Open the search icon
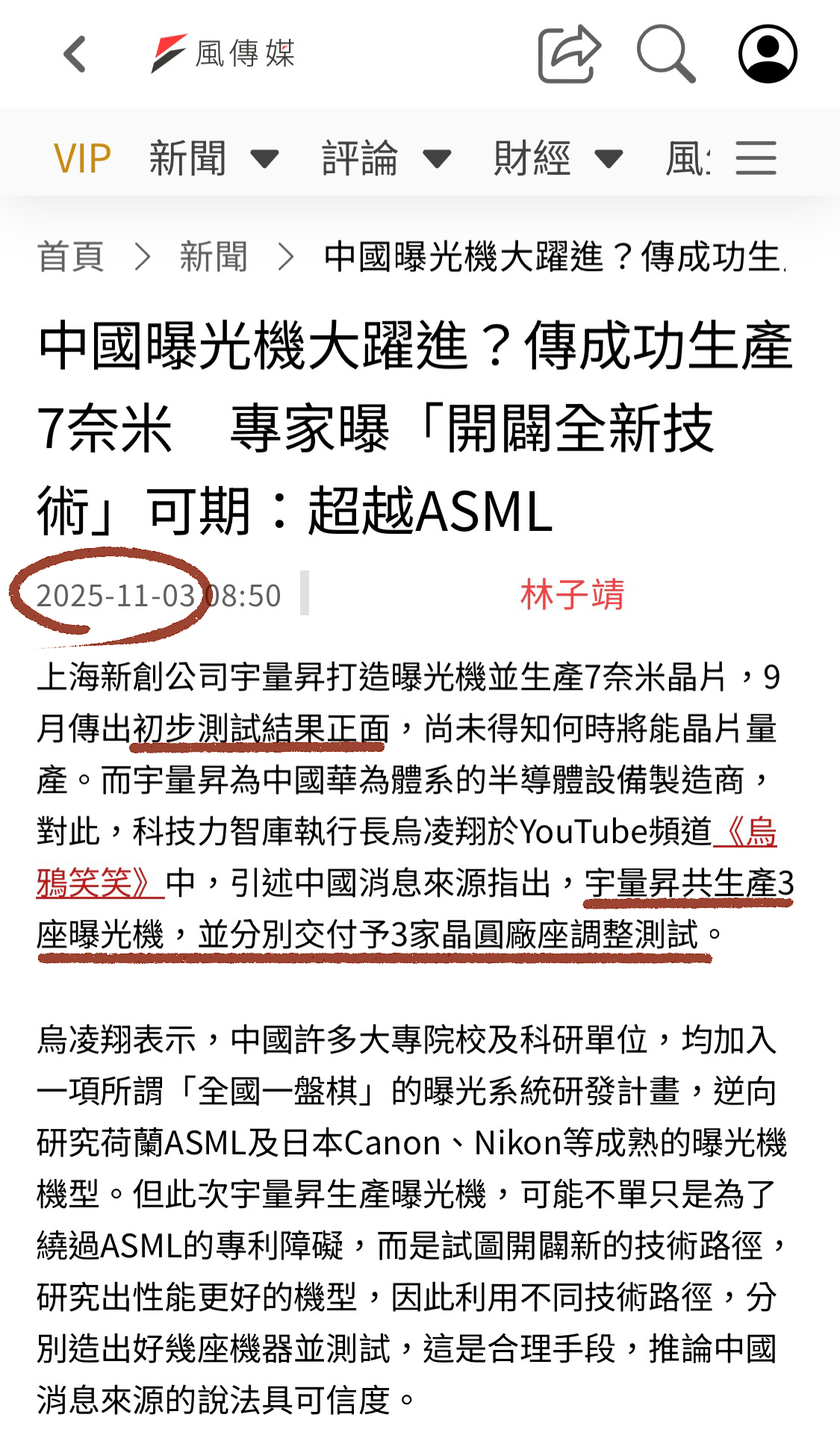Screen dimensions: 840x1441 click(666, 54)
